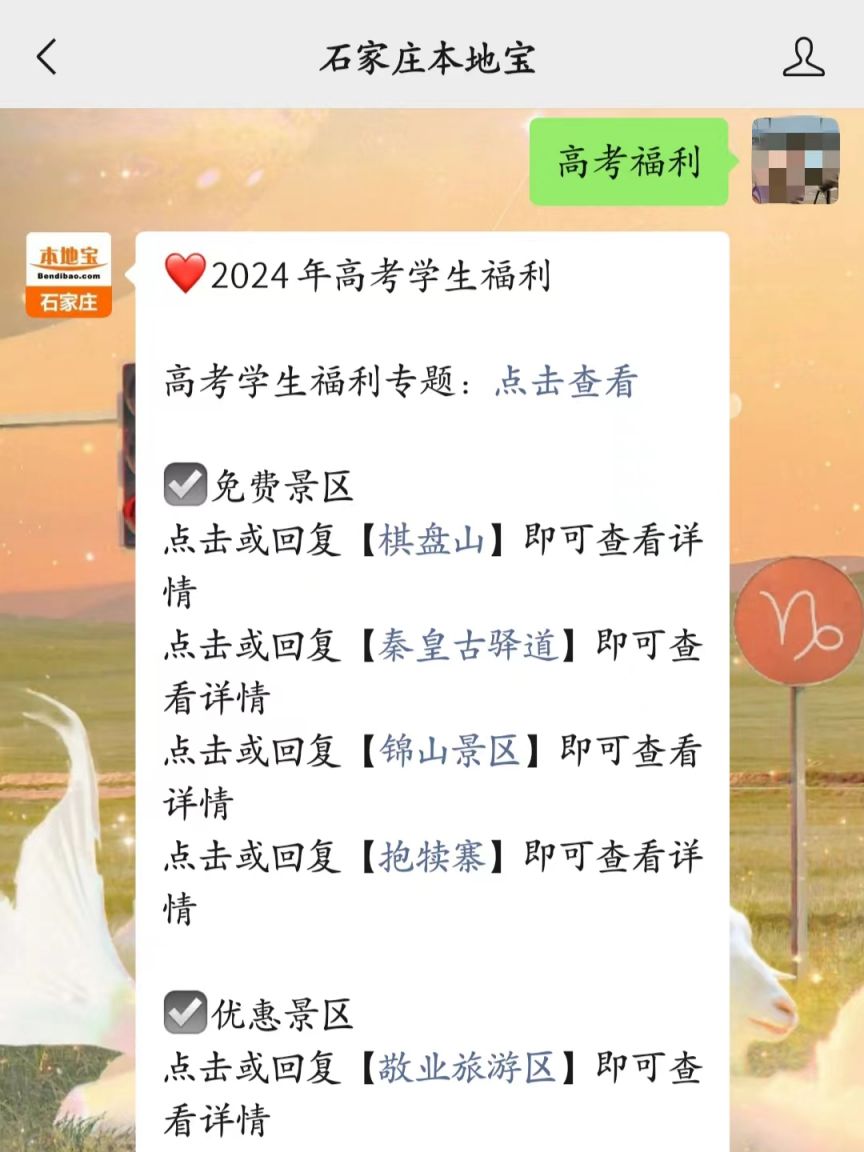Open the account profile icon
The image size is (864, 1152).
point(803,58)
